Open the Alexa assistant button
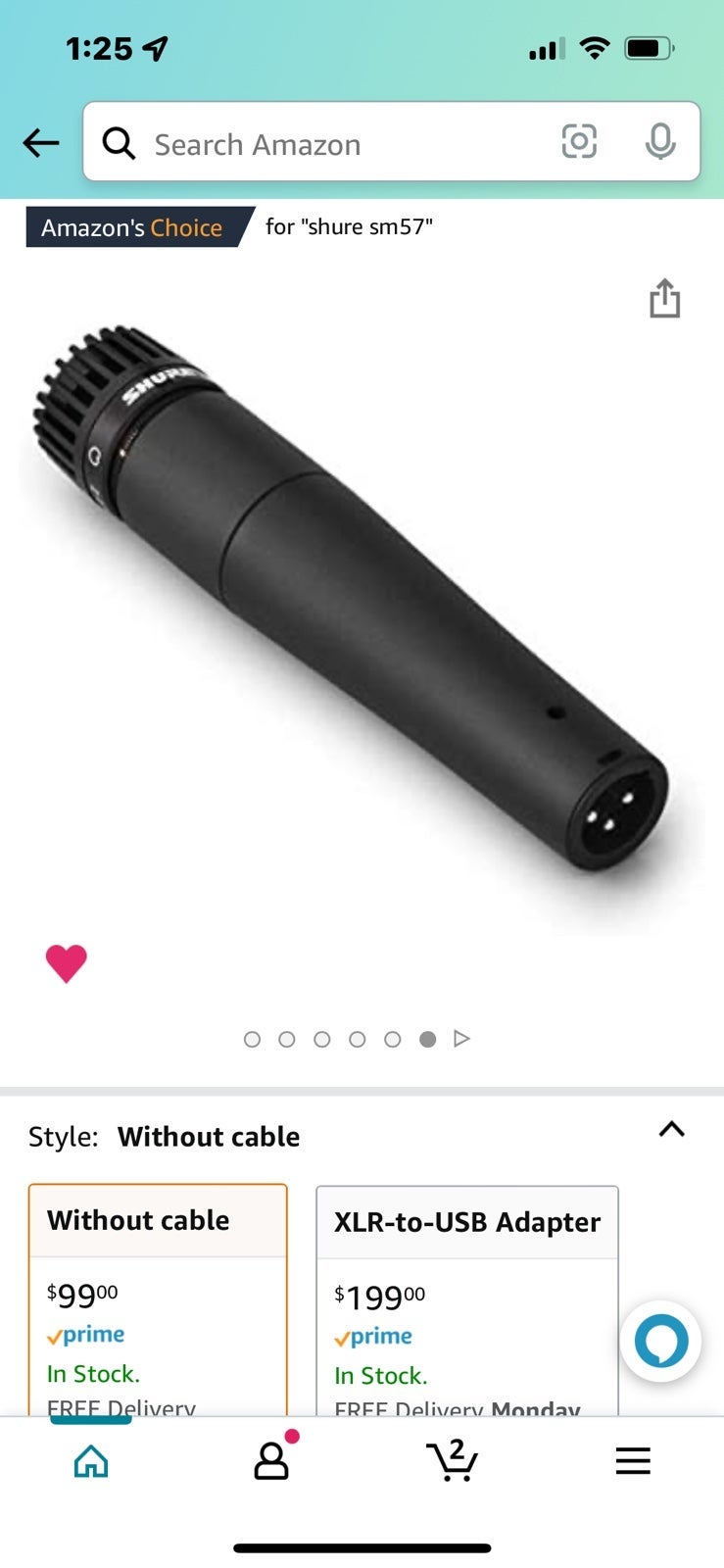Image resolution: width=724 pixels, height=1568 pixels. (x=660, y=1341)
